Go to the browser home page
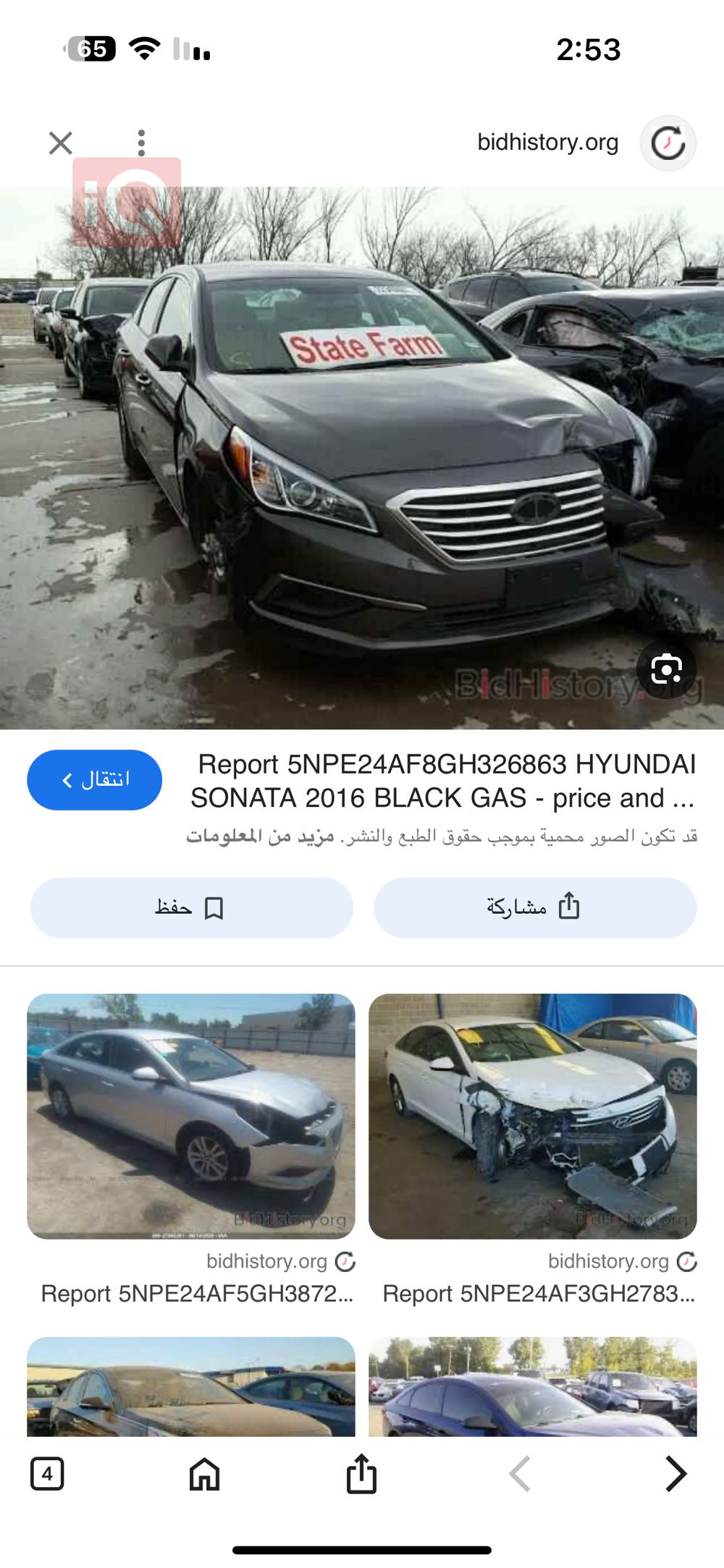724x1568 pixels. 204,1473
